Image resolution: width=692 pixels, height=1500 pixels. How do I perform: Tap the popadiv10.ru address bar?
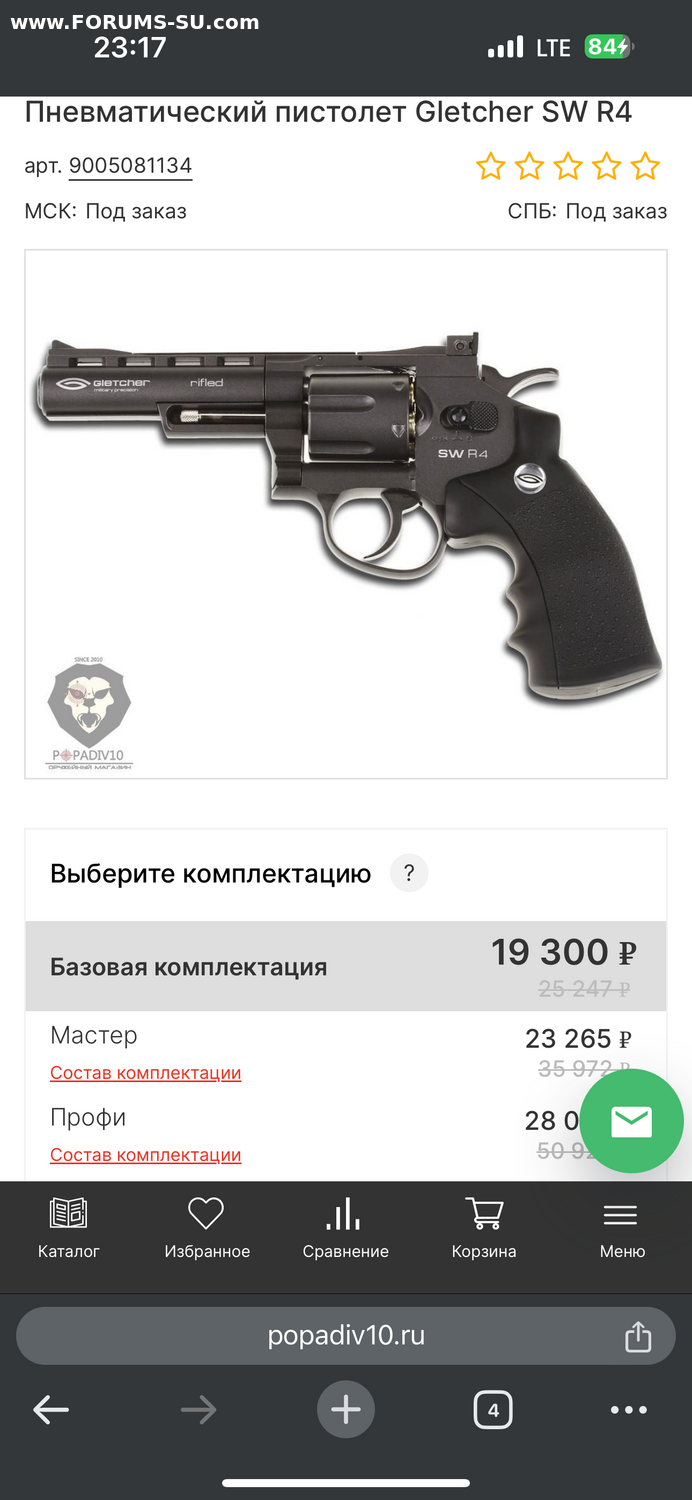click(x=346, y=1336)
